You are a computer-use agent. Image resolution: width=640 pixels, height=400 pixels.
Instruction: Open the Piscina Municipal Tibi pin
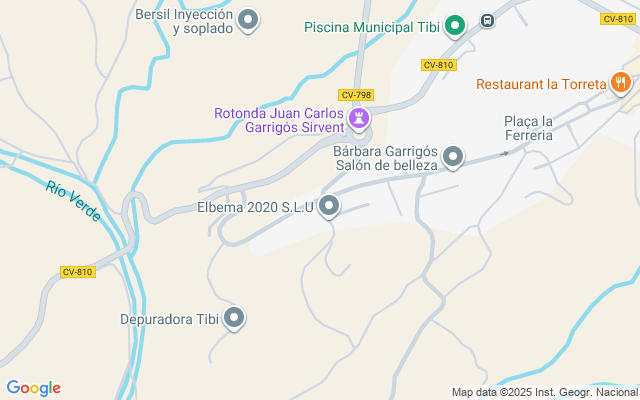[455, 25]
